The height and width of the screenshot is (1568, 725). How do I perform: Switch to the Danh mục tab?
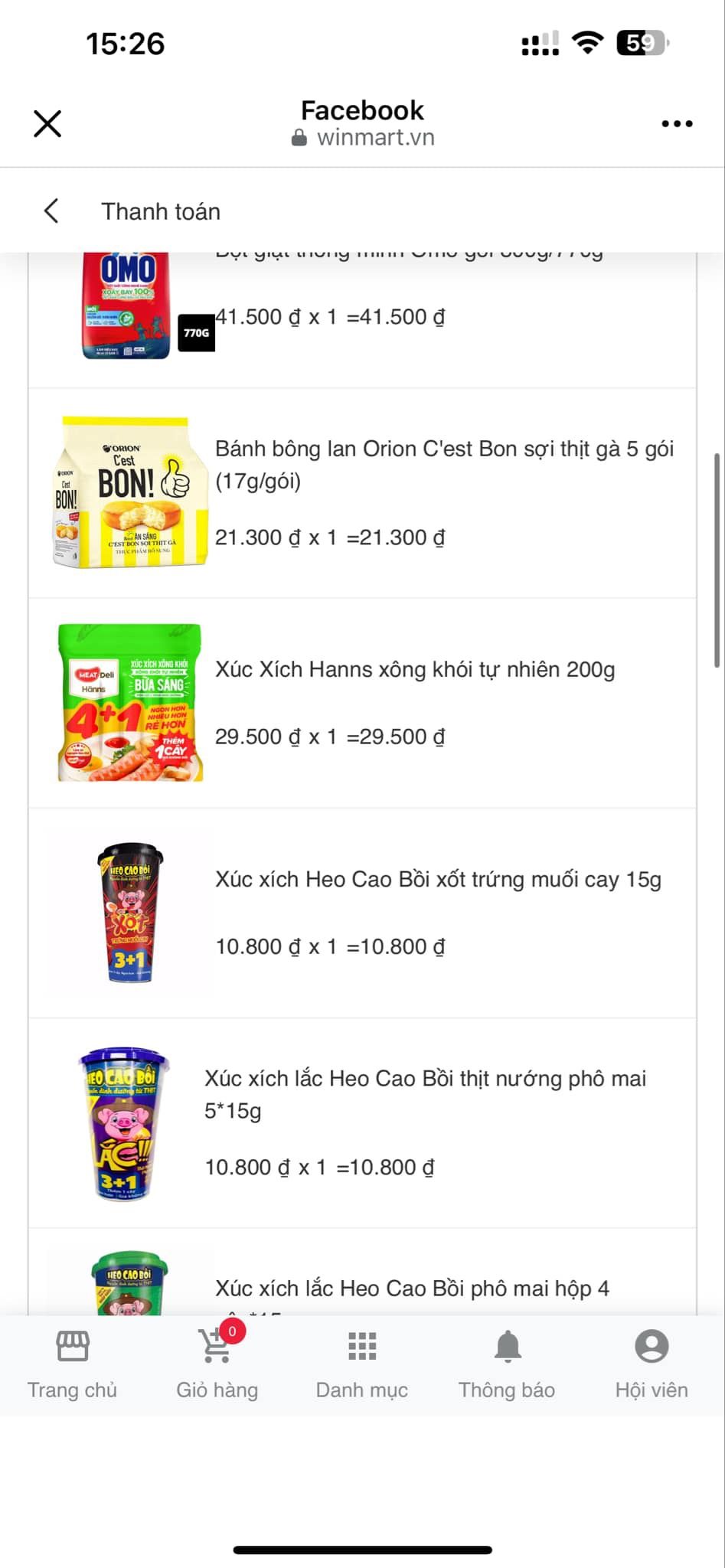(362, 1365)
